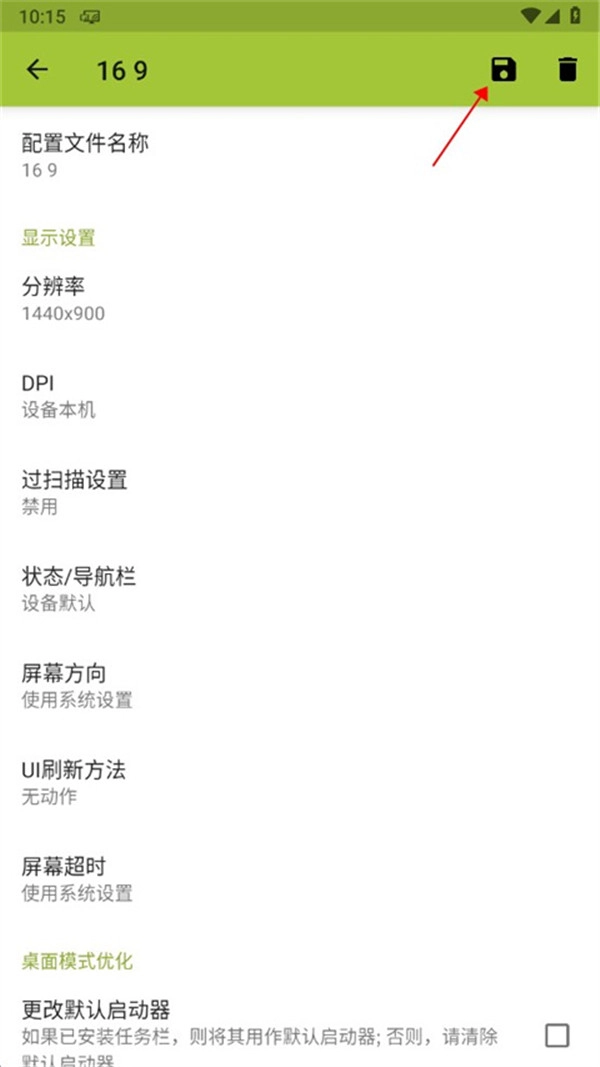Open the 配置文件名称 setting
This screenshot has width=600, height=1067.
pyautogui.click(x=85, y=155)
